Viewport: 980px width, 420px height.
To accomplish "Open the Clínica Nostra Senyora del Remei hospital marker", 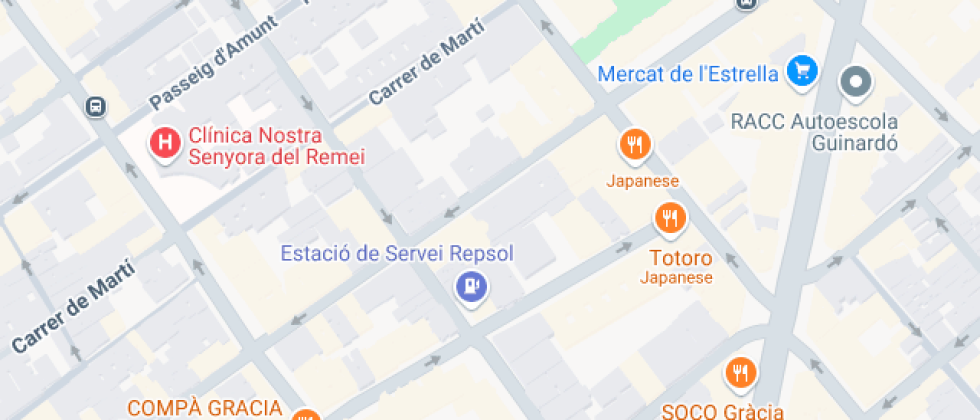I will [166, 144].
